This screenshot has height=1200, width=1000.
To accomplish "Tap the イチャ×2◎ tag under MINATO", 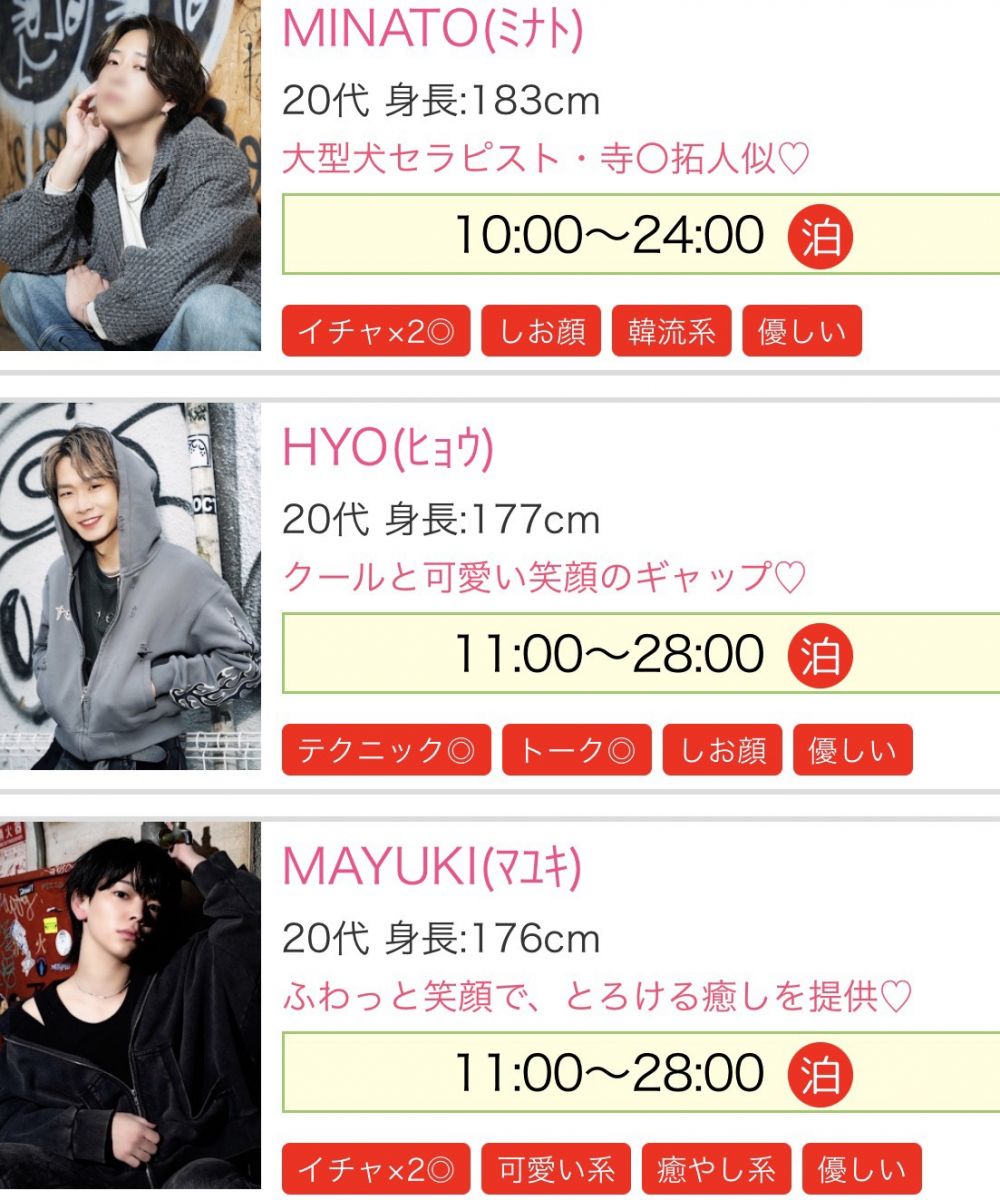I will (375, 331).
